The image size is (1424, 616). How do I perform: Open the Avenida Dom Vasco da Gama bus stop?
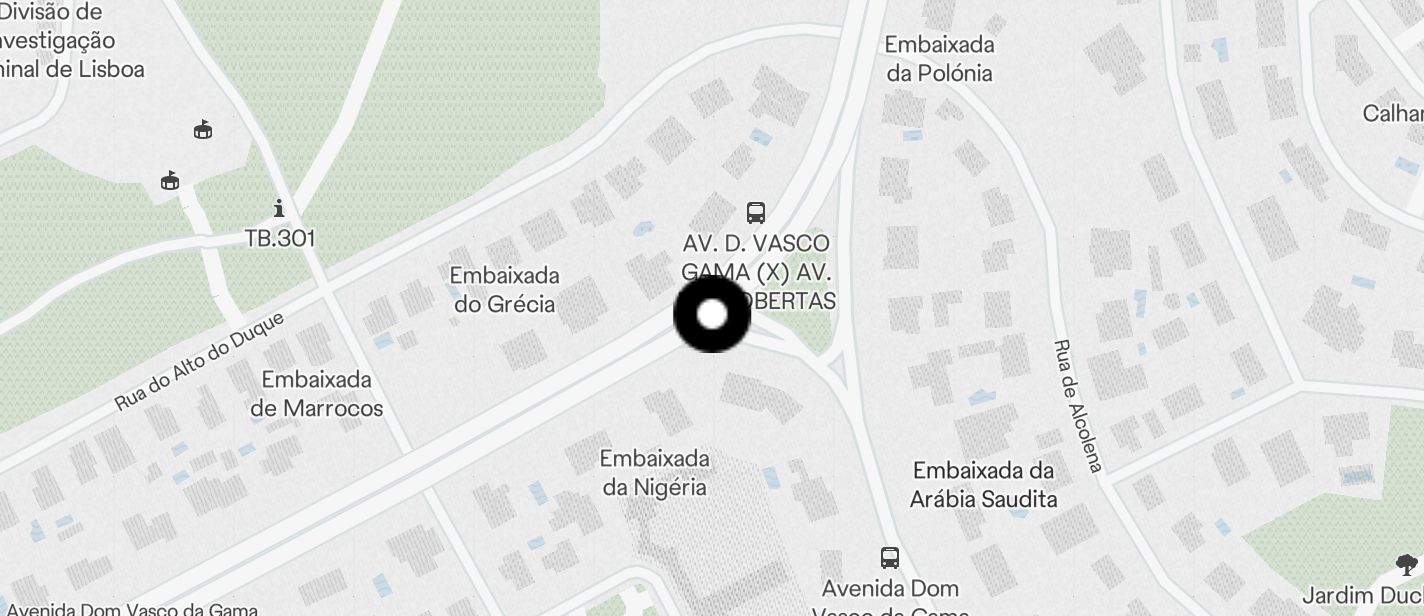(x=889, y=557)
